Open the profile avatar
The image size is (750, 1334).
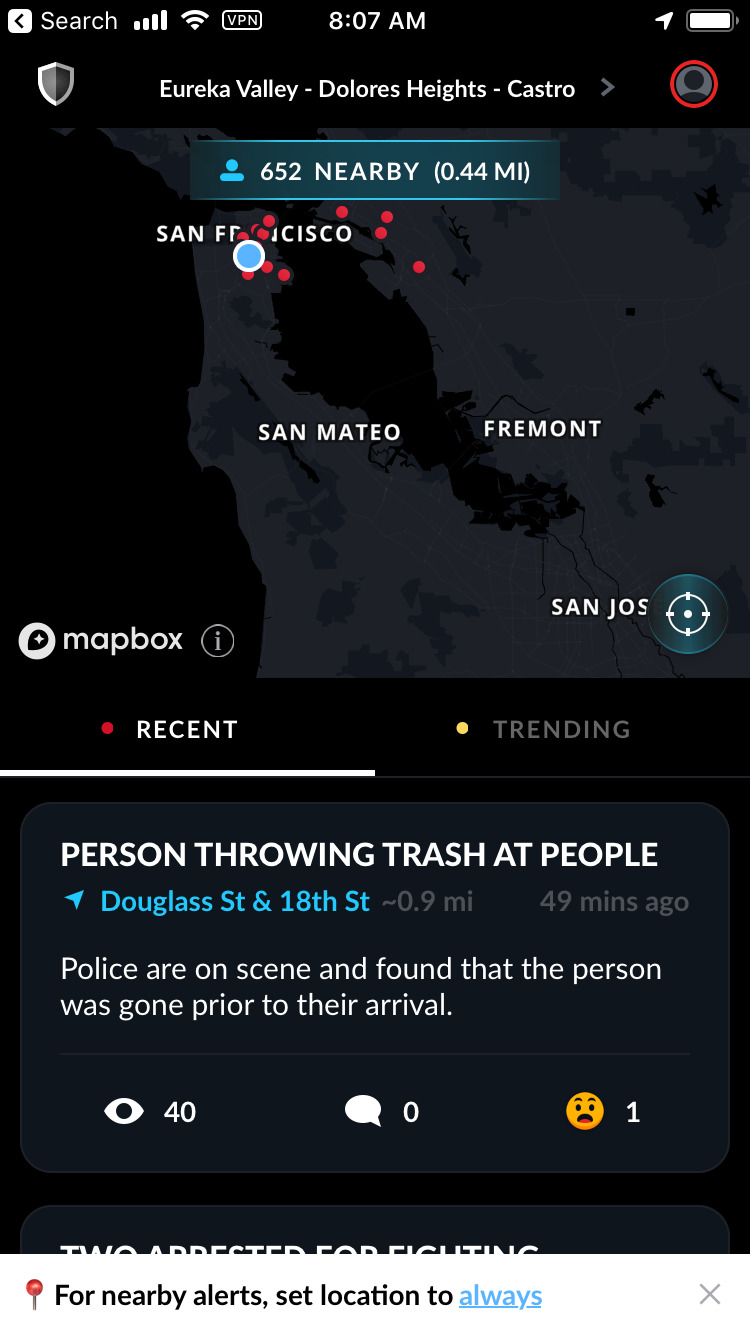pos(693,85)
